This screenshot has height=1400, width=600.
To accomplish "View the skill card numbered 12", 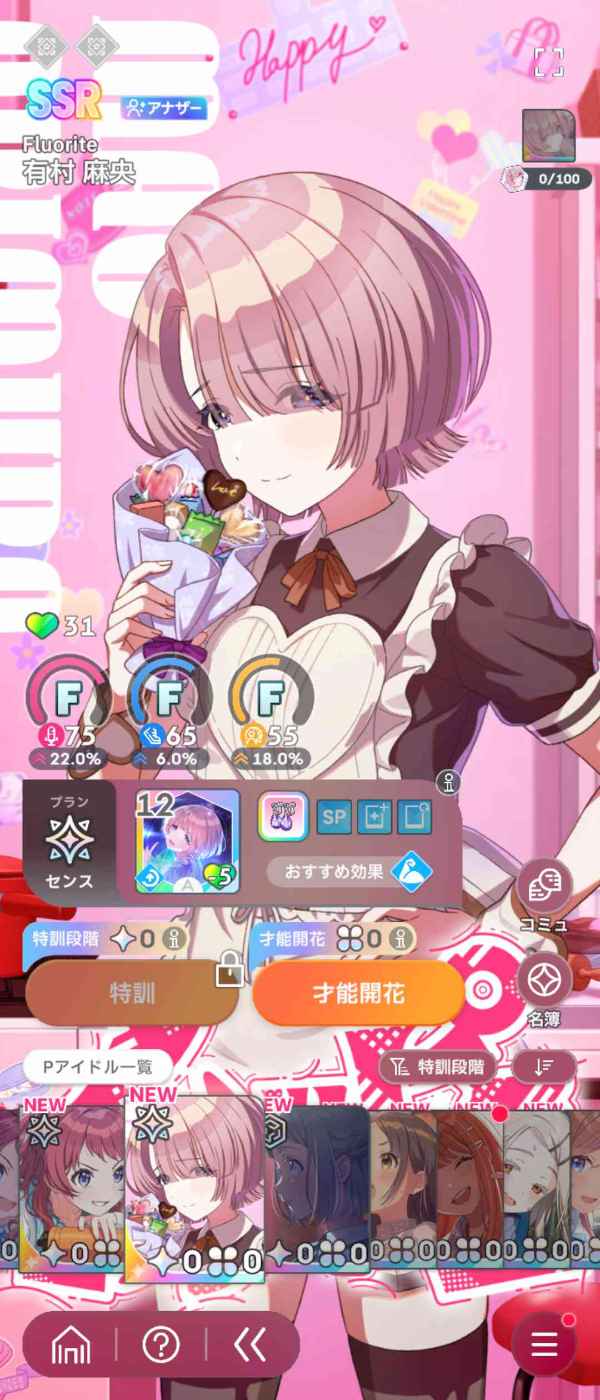I will click(187, 842).
